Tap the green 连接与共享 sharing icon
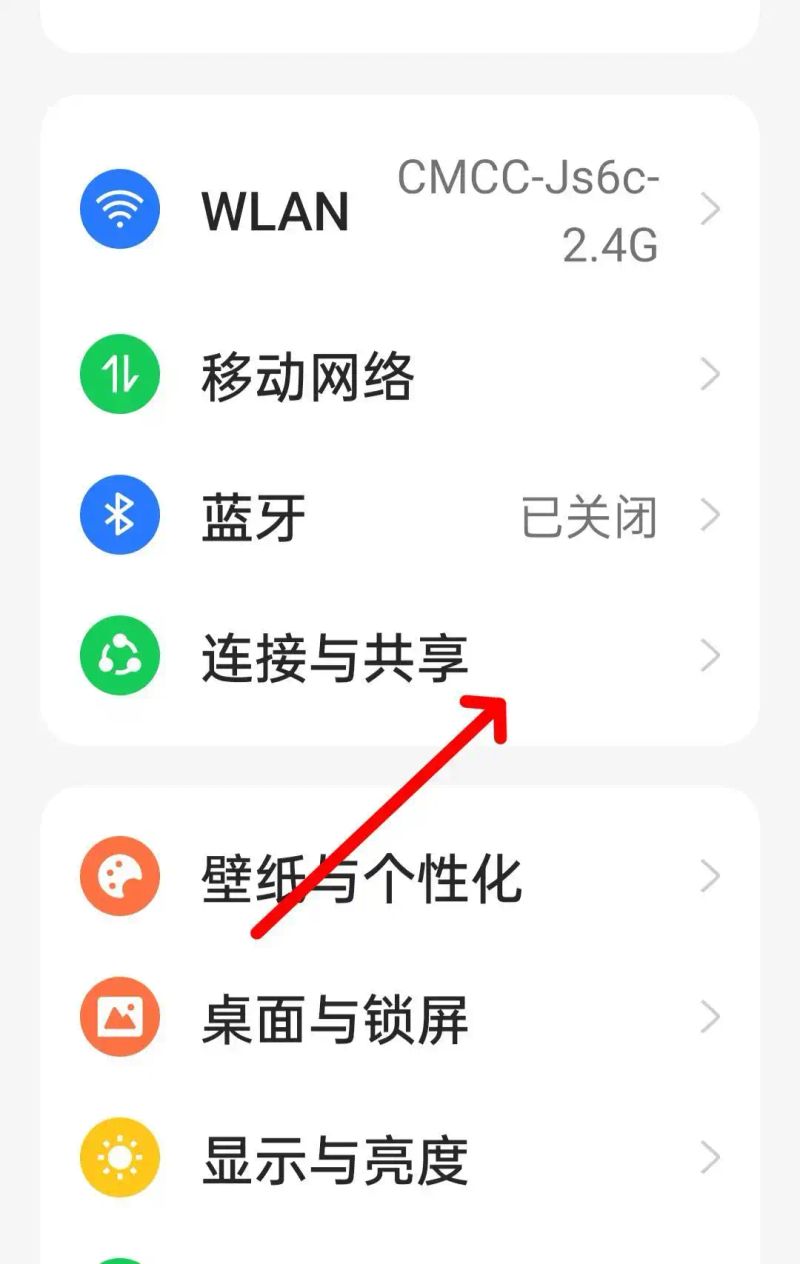The height and width of the screenshot is (1264, 800). 120,654
